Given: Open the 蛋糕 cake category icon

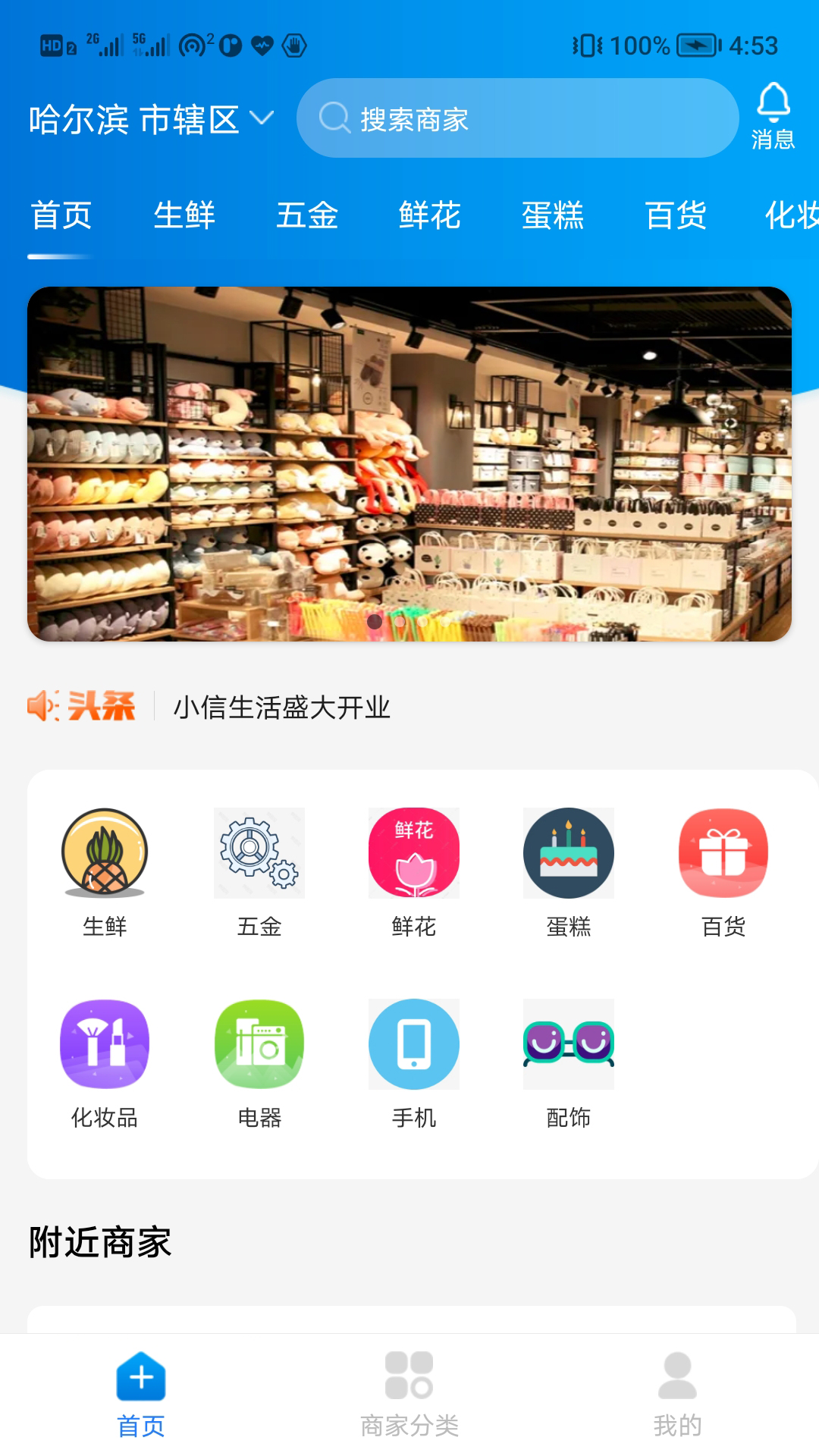Looking at the screenshot, I should pos(569,852).
